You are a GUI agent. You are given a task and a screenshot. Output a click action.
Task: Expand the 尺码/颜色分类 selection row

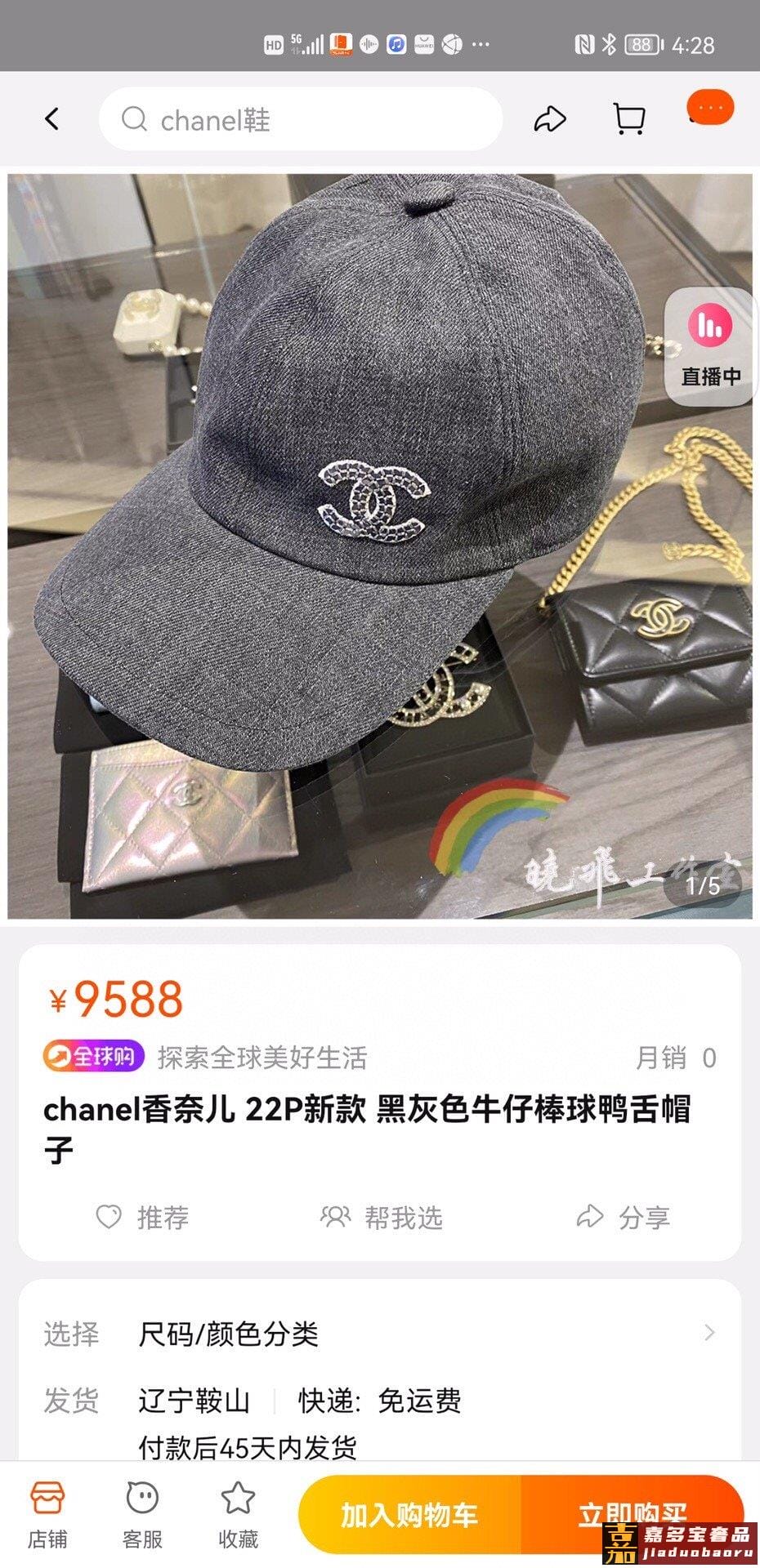[x=380, y=1334]
